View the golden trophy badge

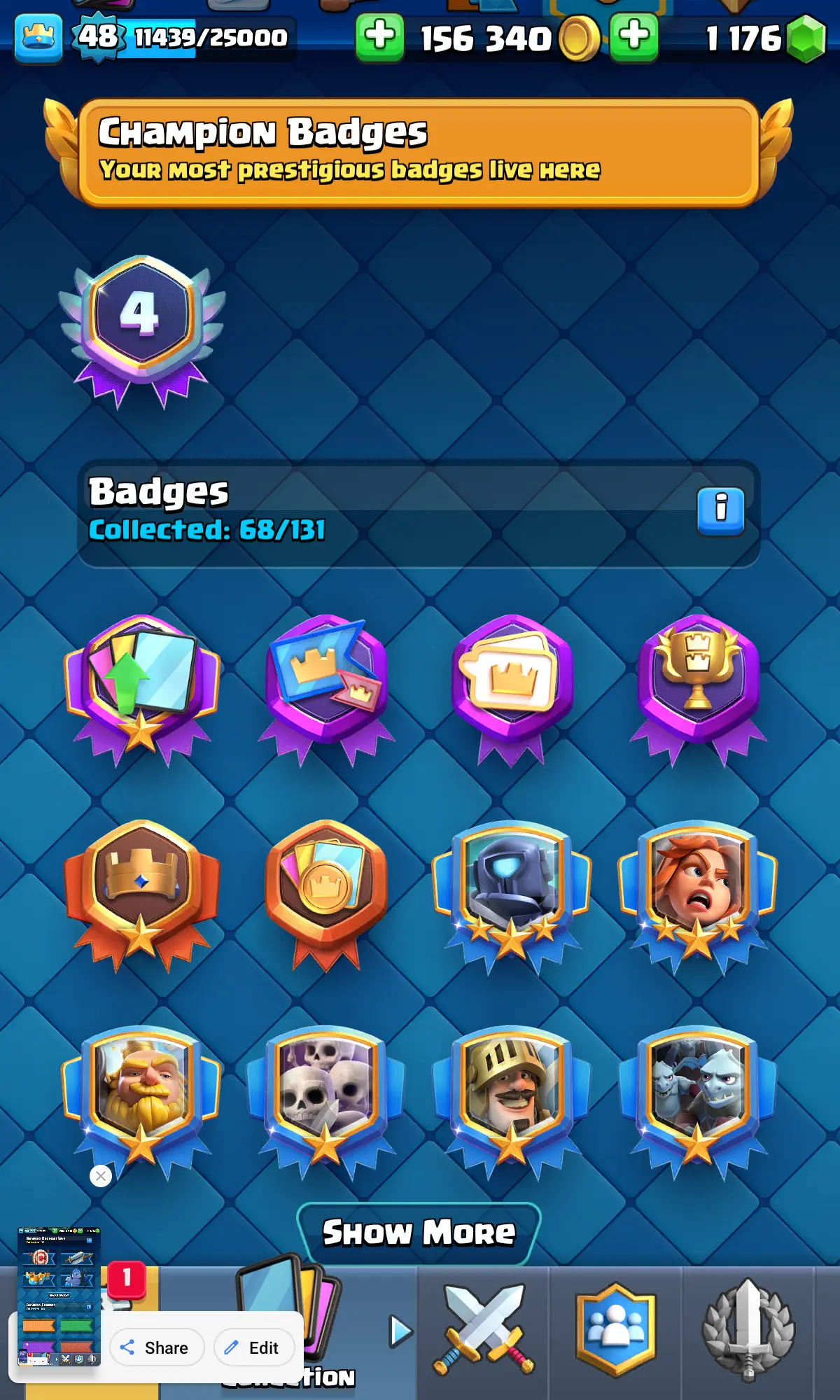[x=698, y=682]
